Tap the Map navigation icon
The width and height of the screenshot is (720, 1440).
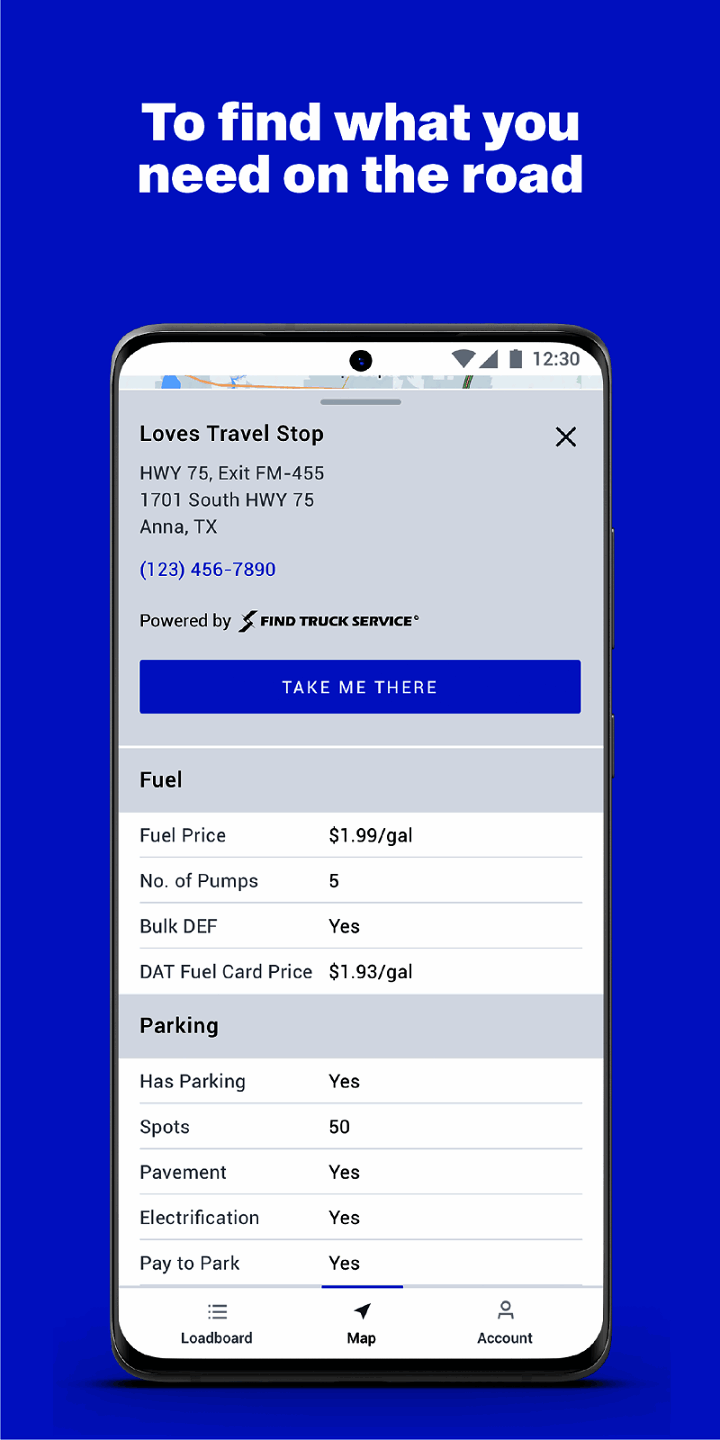coord(361,1311)
